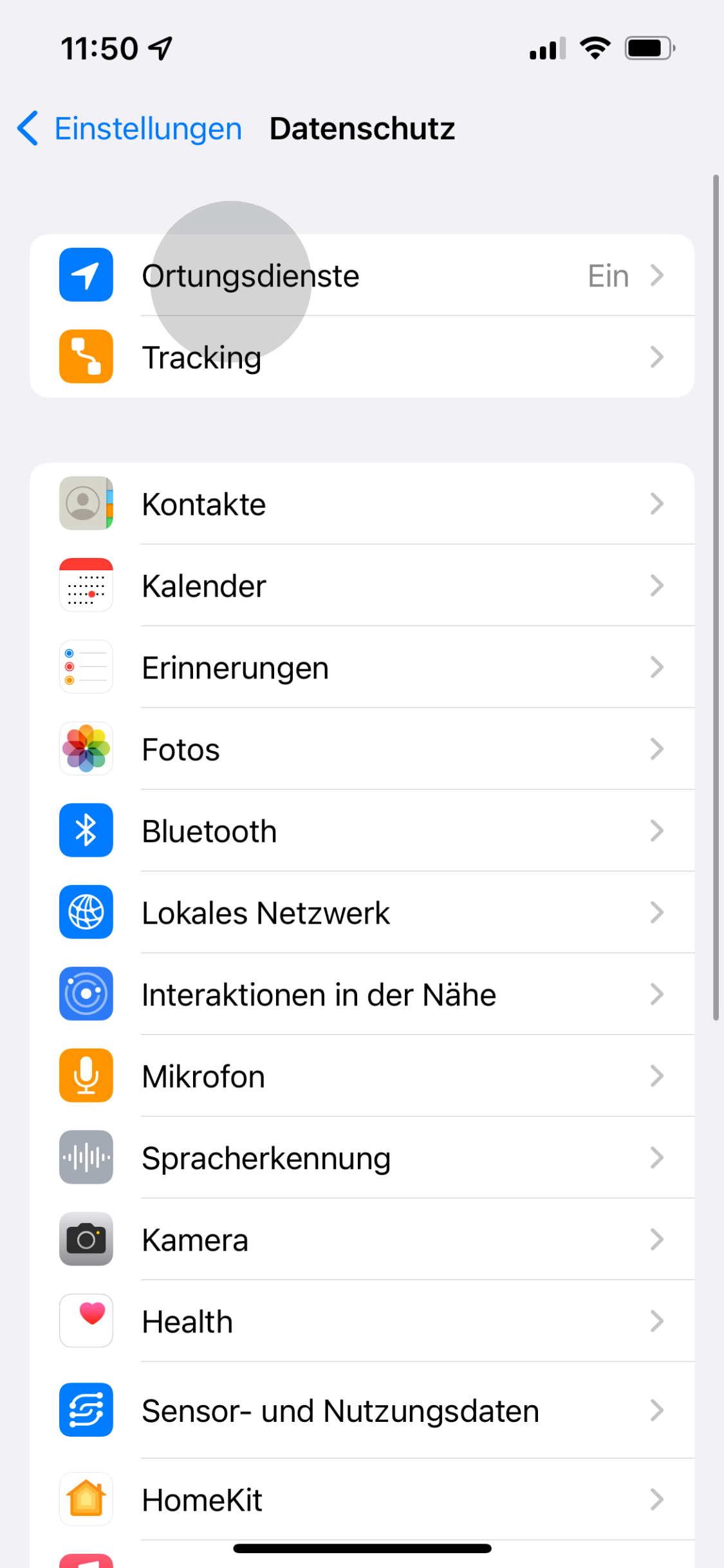Tap the Erinnerungen reminders icon
Screen dimensions: 724x1568
coord(86,667)
